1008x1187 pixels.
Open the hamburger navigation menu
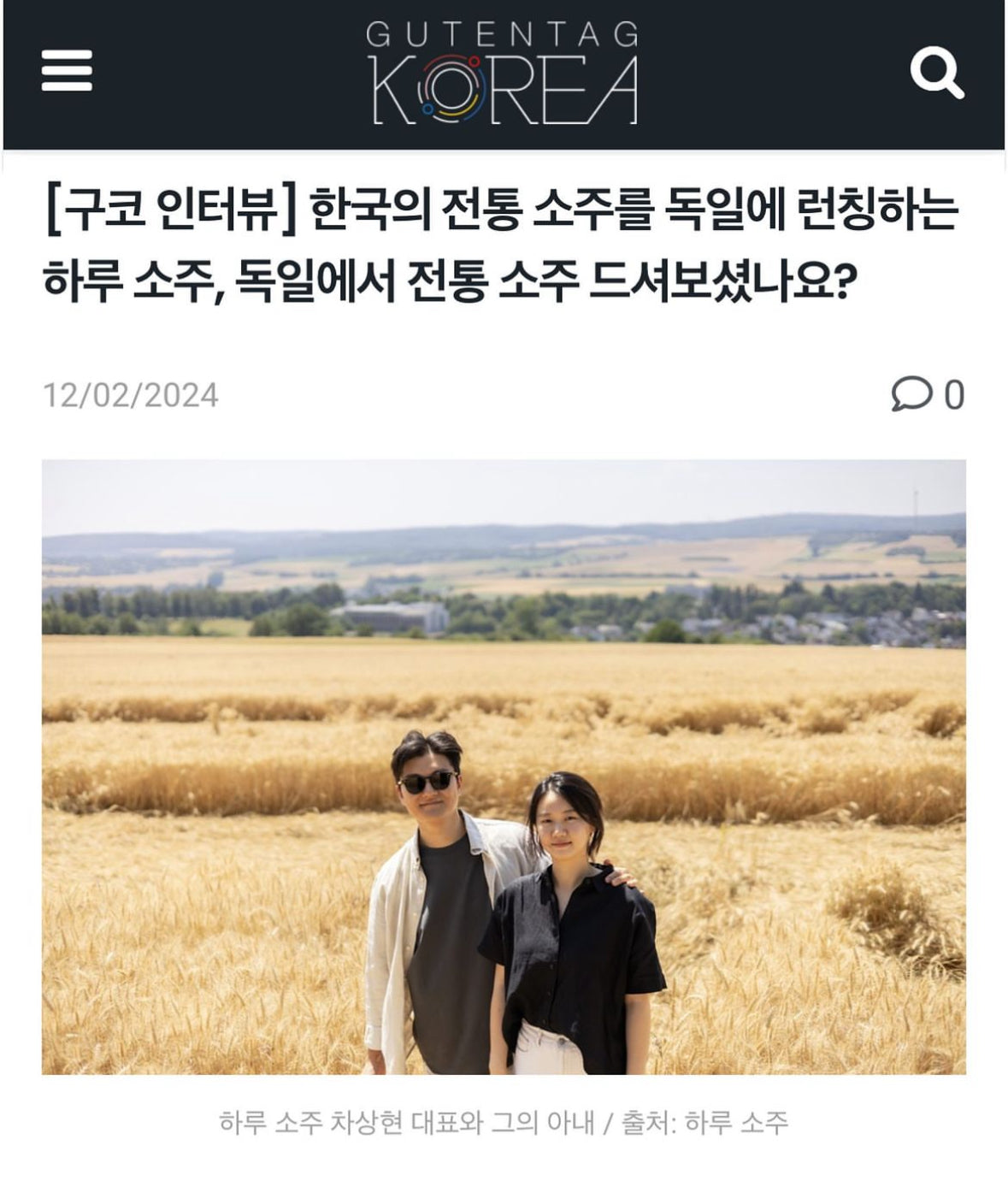pos(67,70)
